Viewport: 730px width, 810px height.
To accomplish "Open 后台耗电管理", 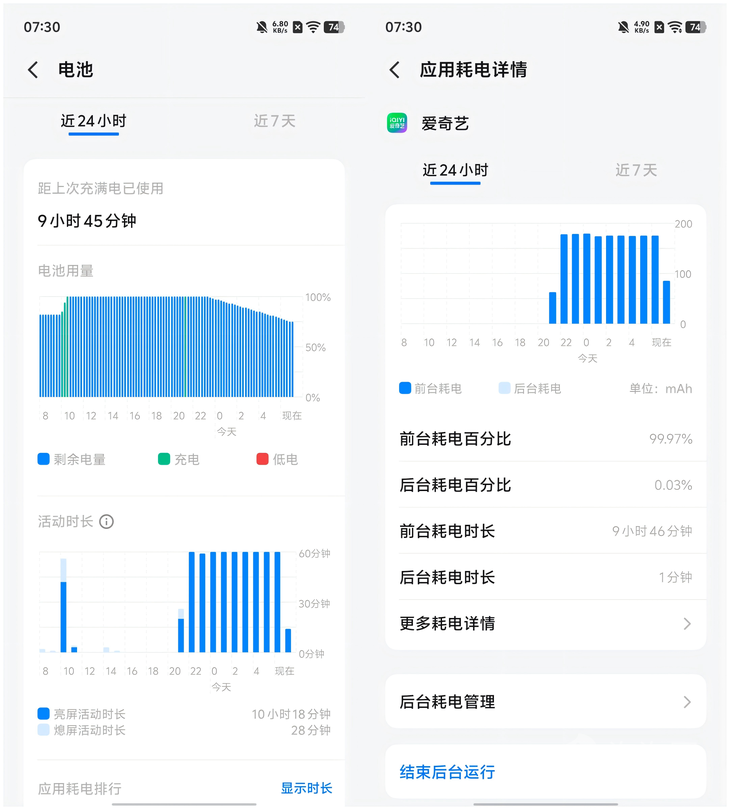I will (x=546, y=702).
